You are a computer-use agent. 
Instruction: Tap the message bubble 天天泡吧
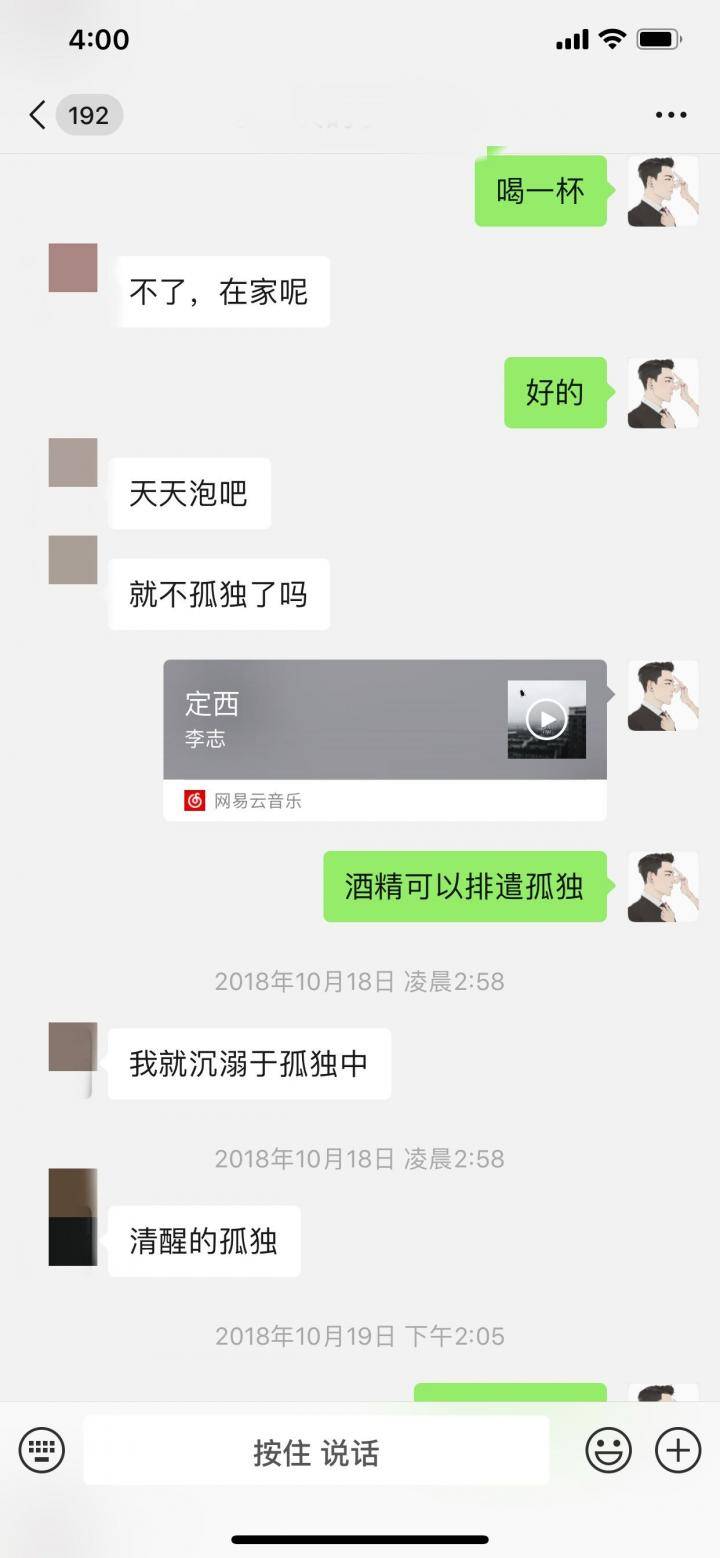coord(188,493)
